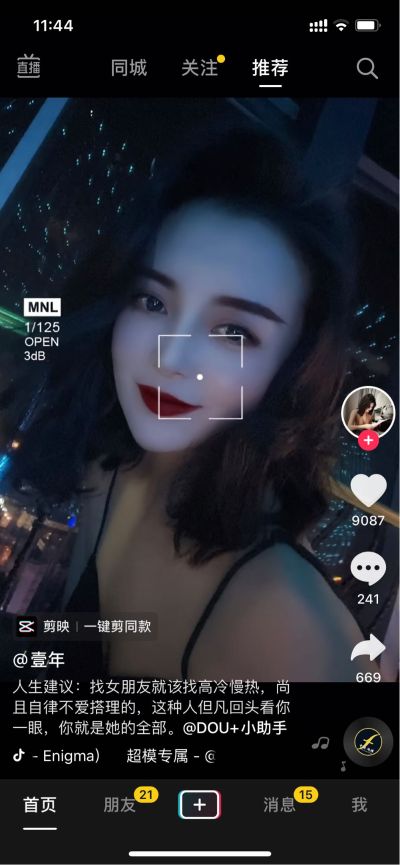
Task: Follow the creator with the red plus
Action: pyautogui.click(x=368, y=441)
